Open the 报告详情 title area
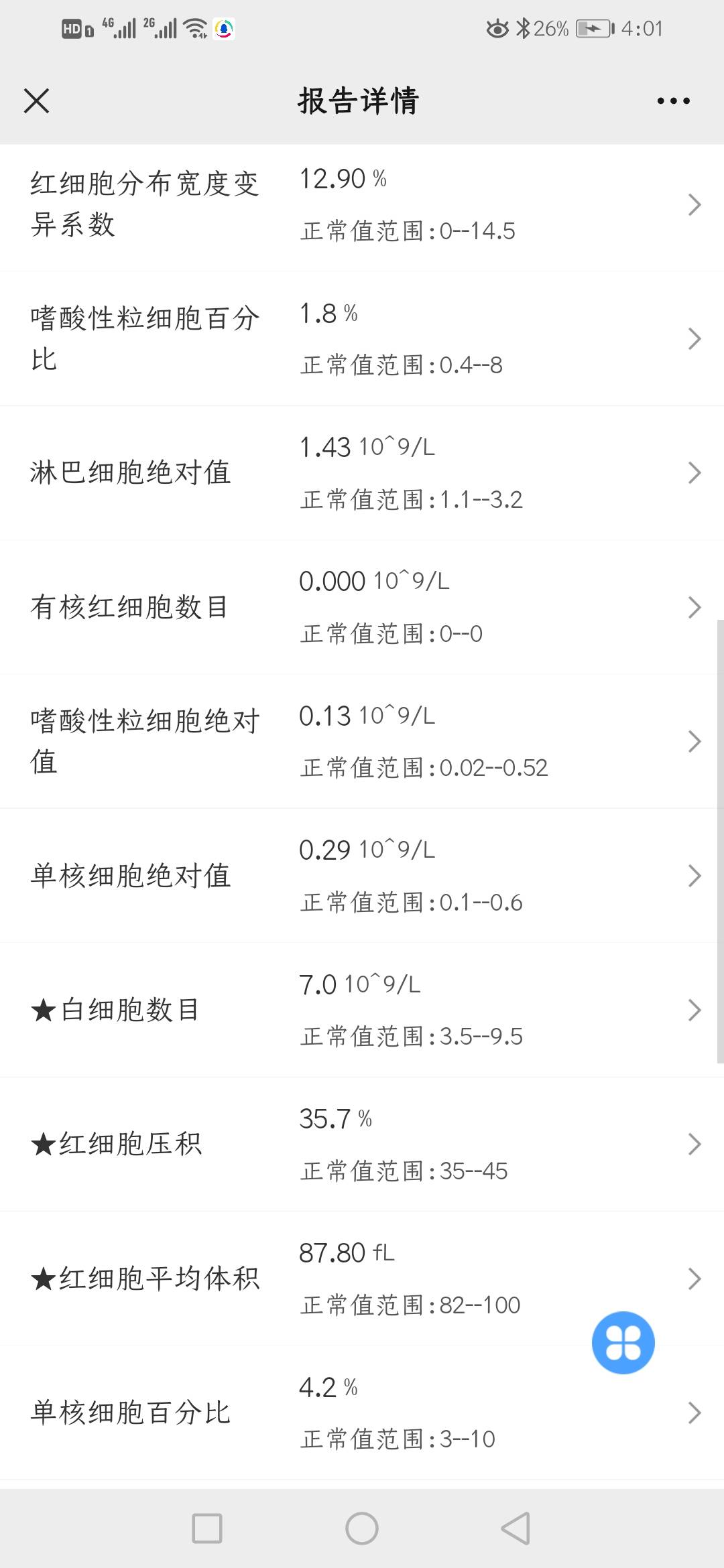This screenshot has width=724, height=1568. coord(359,101)
